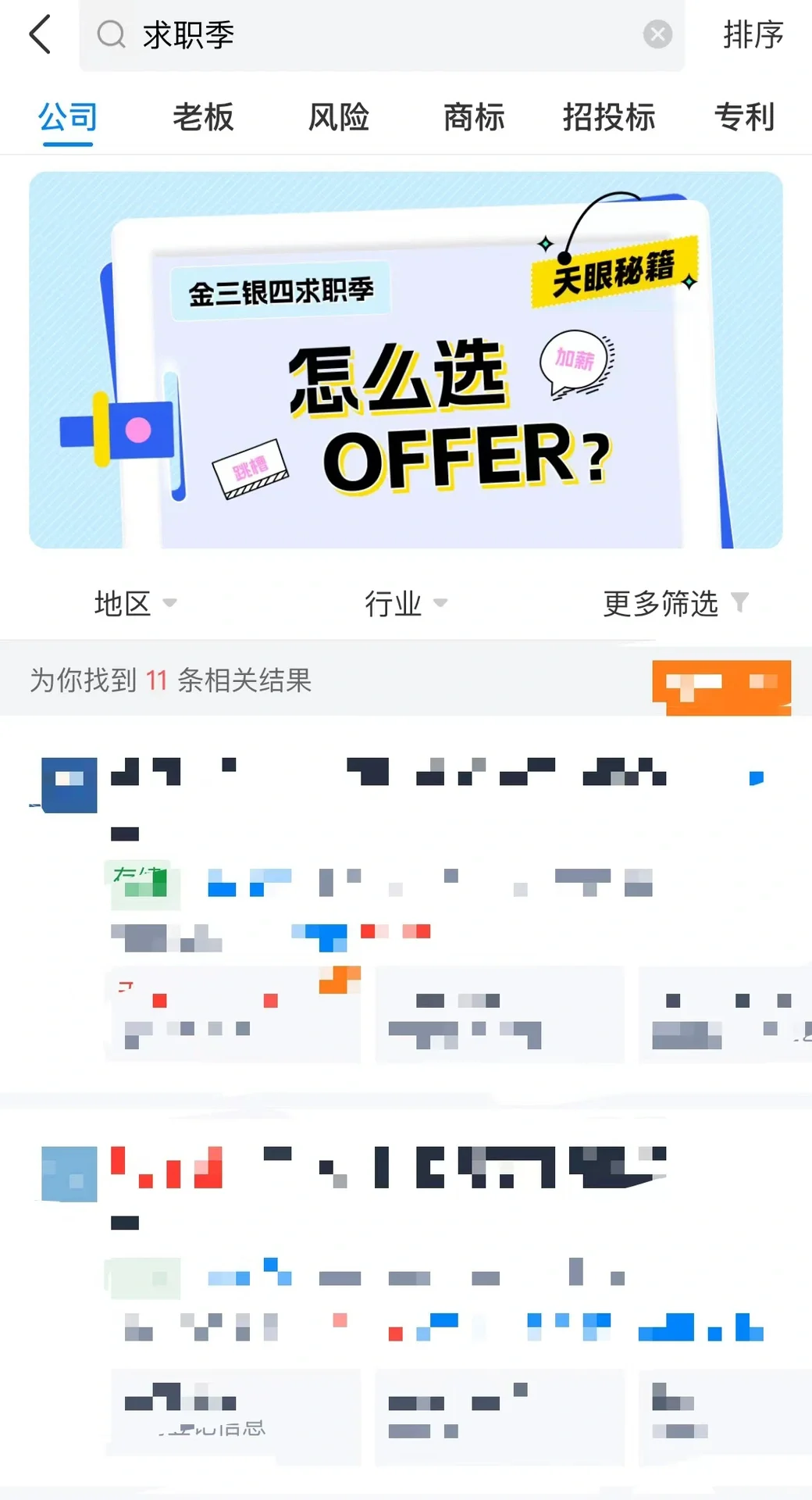Open the 怎么选OFFER banner
812x1500 pixels.
pyautogui.click(x=406, y=360)
